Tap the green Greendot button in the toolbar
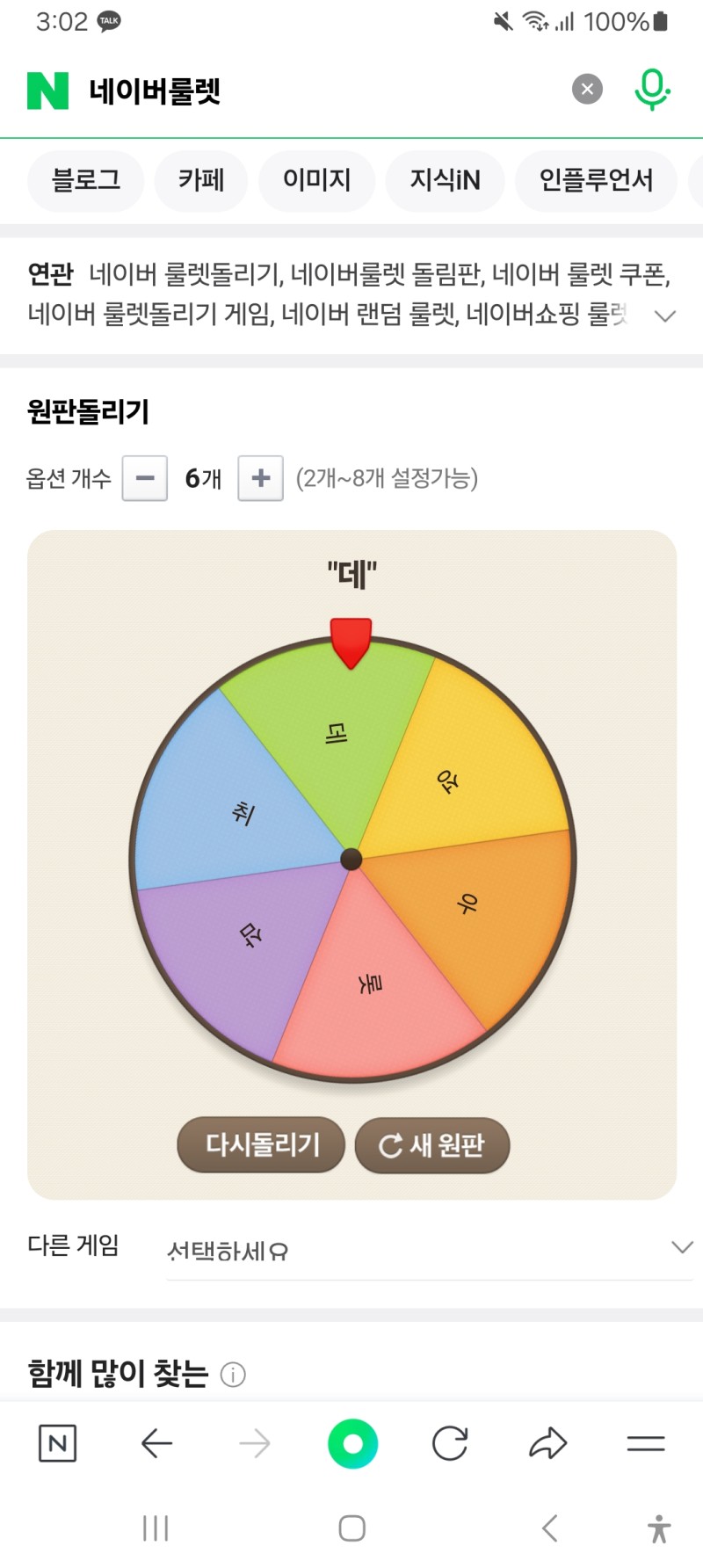This screenshot has height=1568, width=703. coord(351,1442)
